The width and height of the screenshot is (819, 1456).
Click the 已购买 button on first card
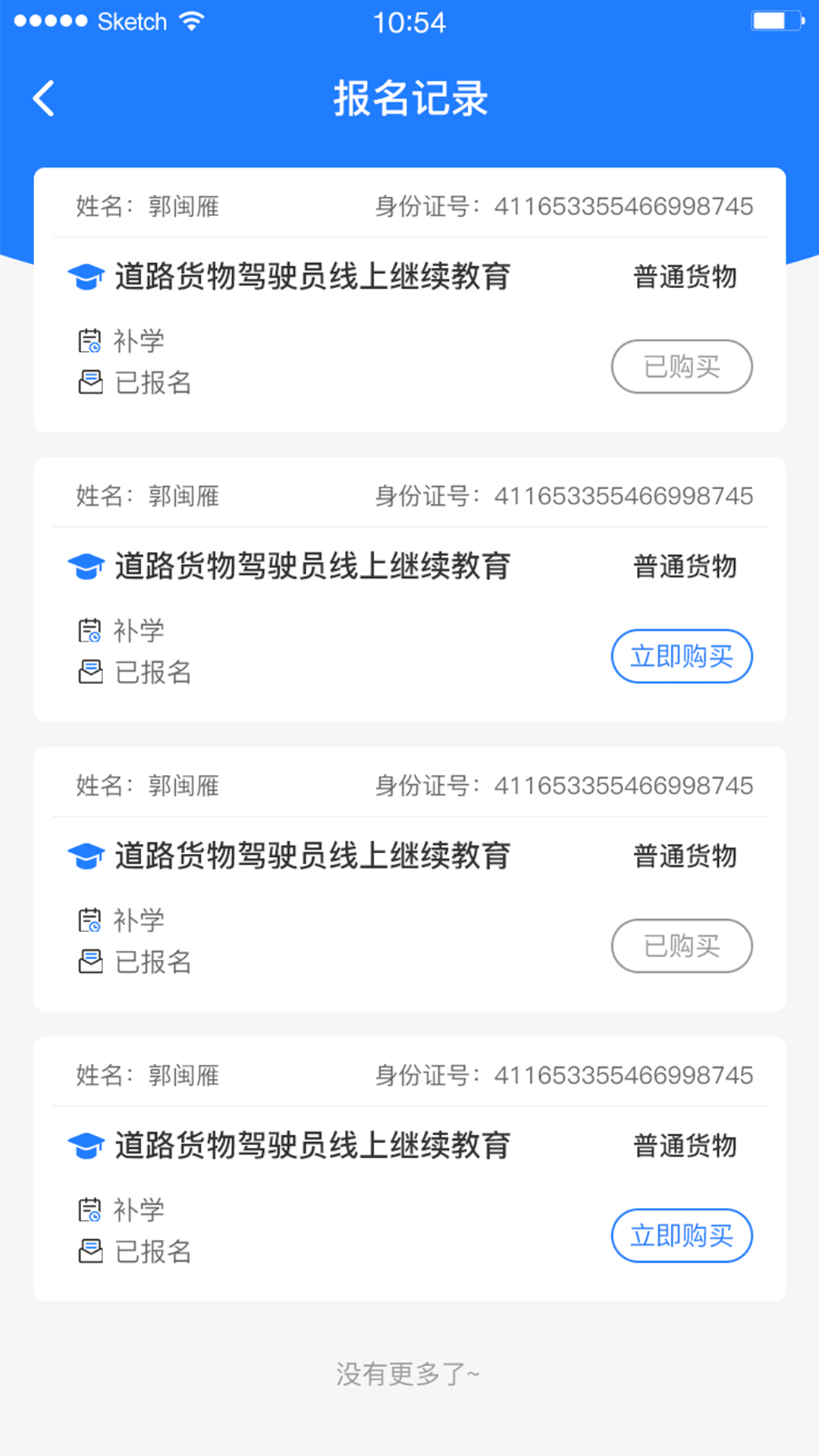coord(681,367)
